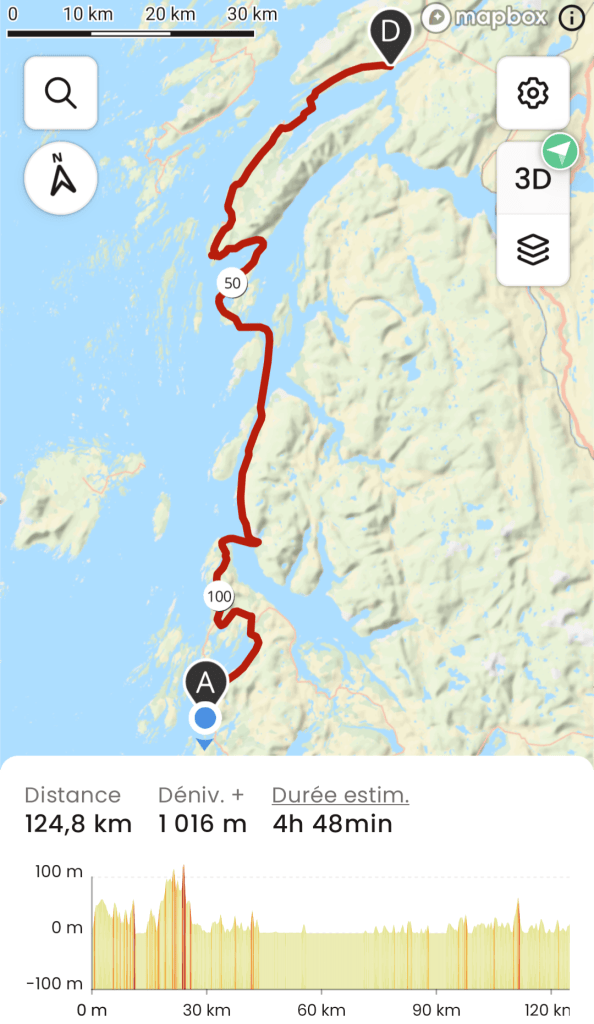Open the Mapbox info attribution icon
Viewport: 594px width, 1024px height.
click(x=572, y=18)
